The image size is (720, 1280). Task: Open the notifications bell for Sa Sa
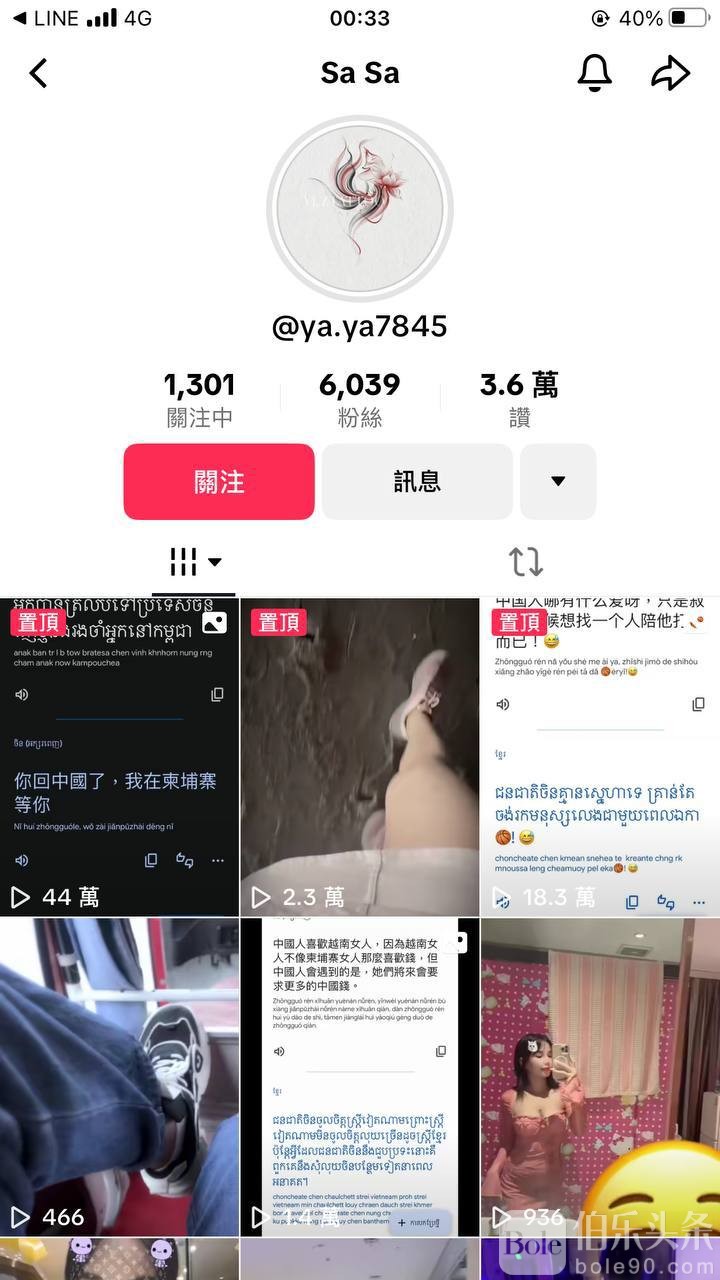pos(595,73)
